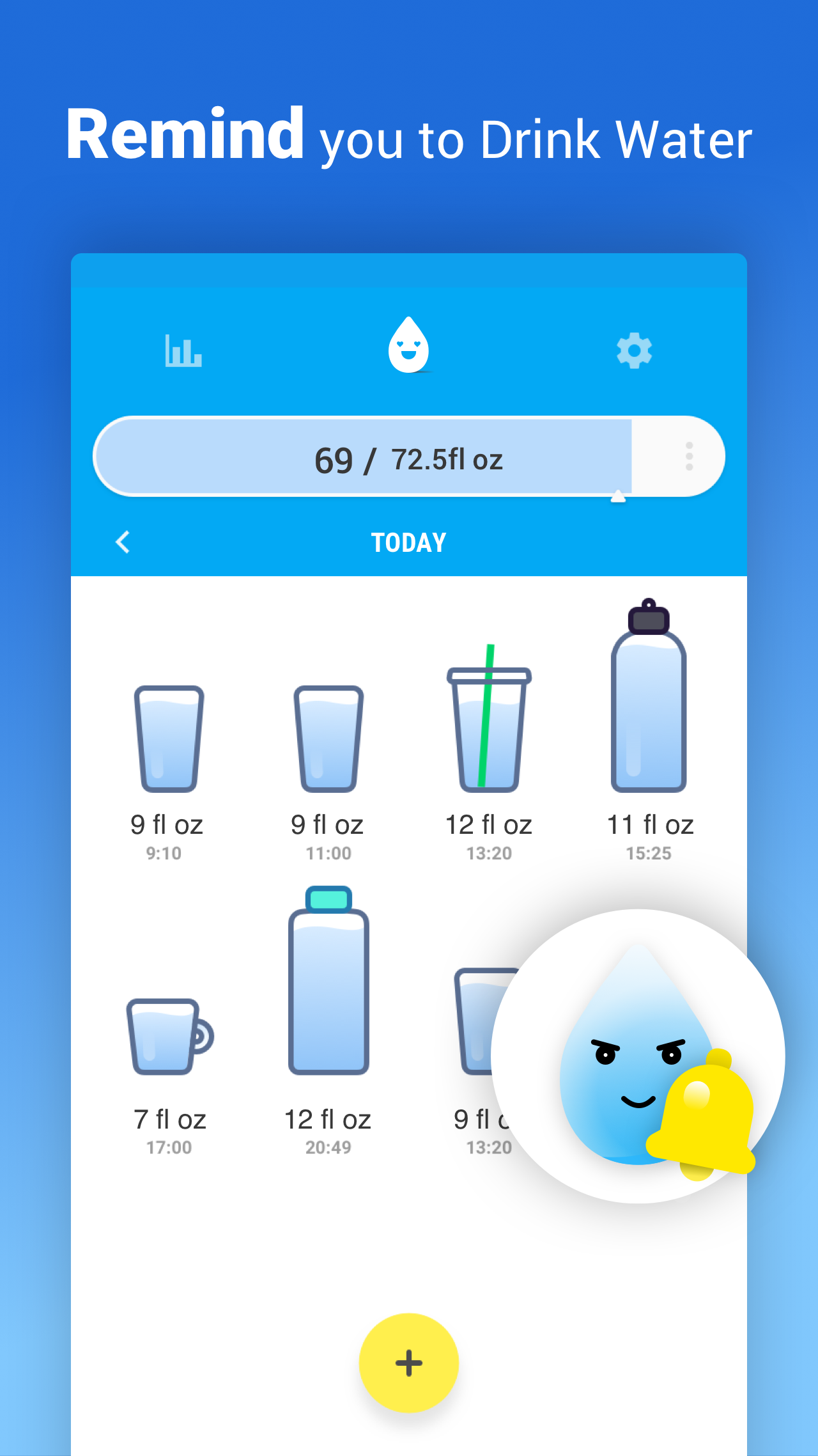Switch to the TODAY view
The height and width of the screenshot is (1456, 818).
click(x=409, y=542)
